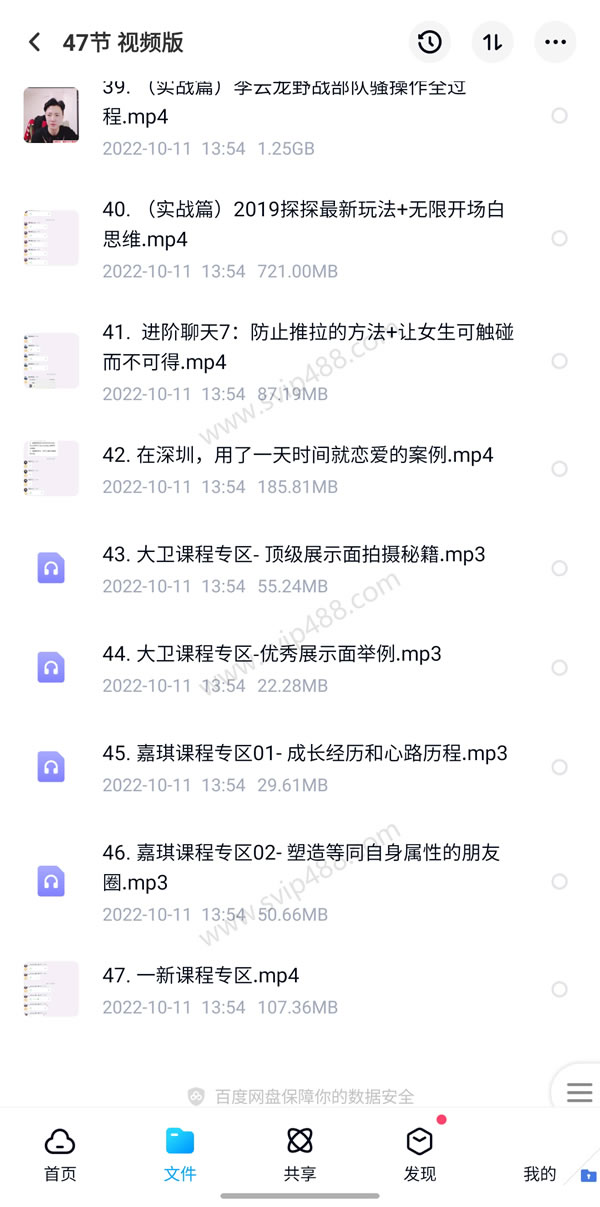Open the floating list menu button
600x1207 pixels.
(579, 1092)
